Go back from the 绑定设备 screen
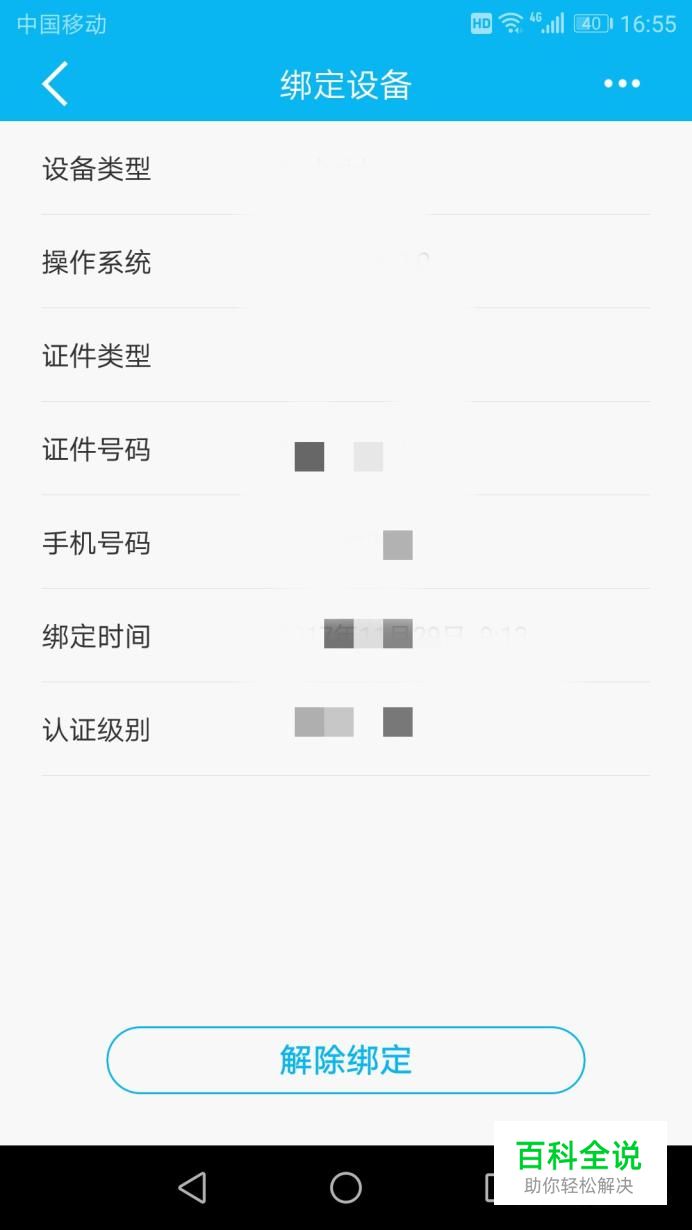The height and width of the screenshot is (1230, 692). (x=55, y=84)
